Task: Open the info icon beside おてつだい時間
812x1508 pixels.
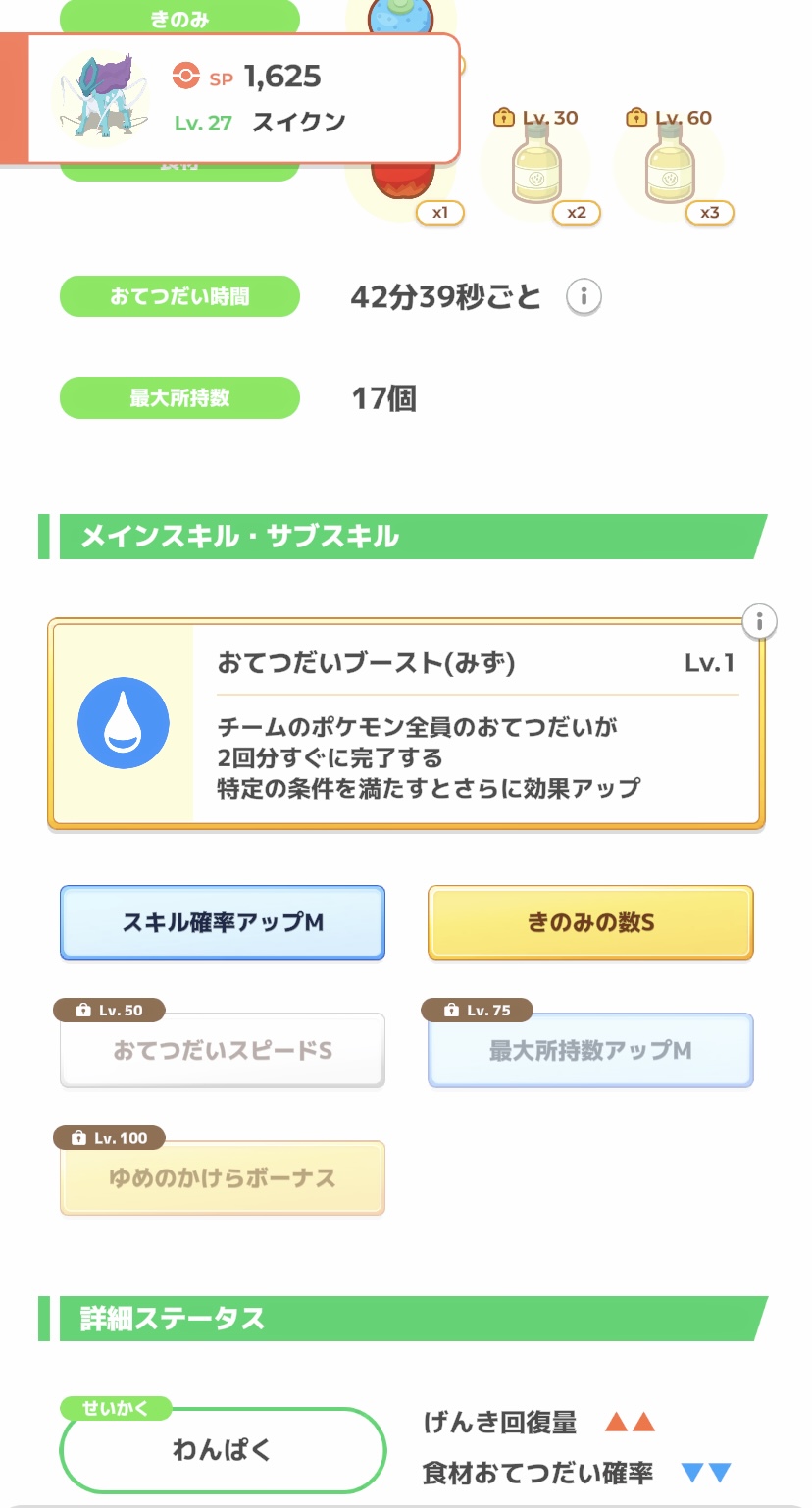Action: (584, 296)
